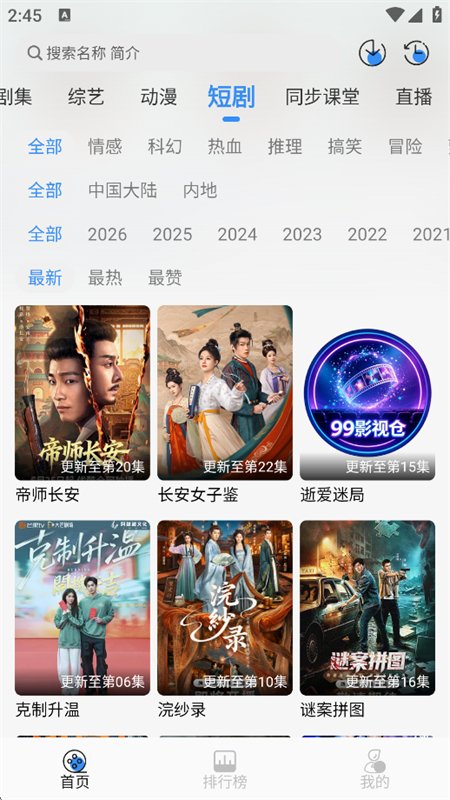The image size is (450, 800).
Task: Switch to the 同步课堂 tab
Action: tap(322, 96)
